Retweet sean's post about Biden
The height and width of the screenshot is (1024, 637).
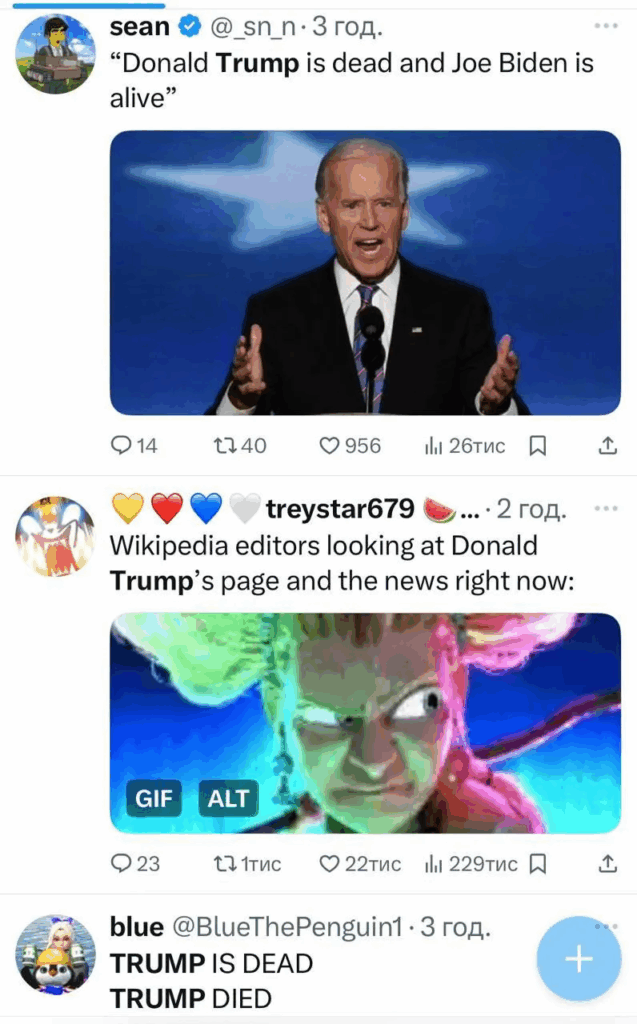coord(225,446)
